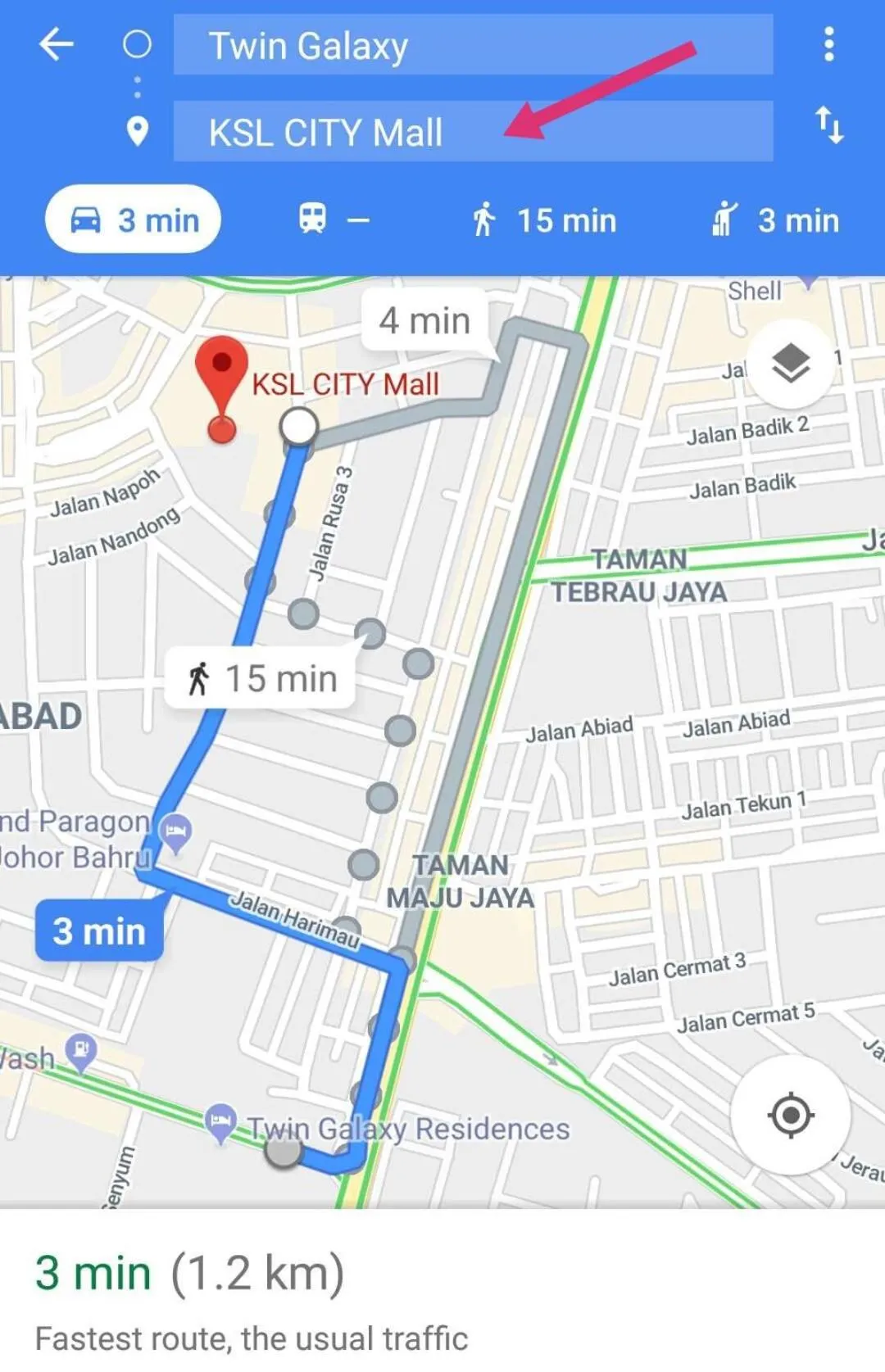Select the 3 min blue route label
Viewport: 885px width, 1372px height.
click(x=98, y=931)
